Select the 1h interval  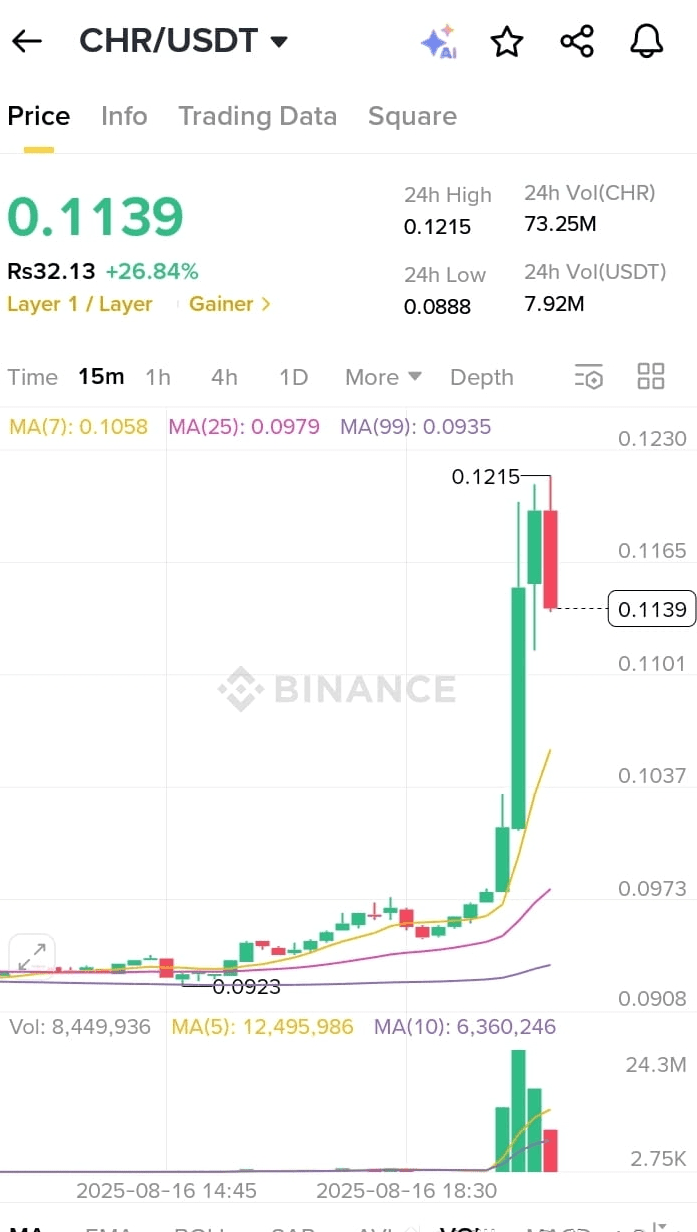pos(158,377)
